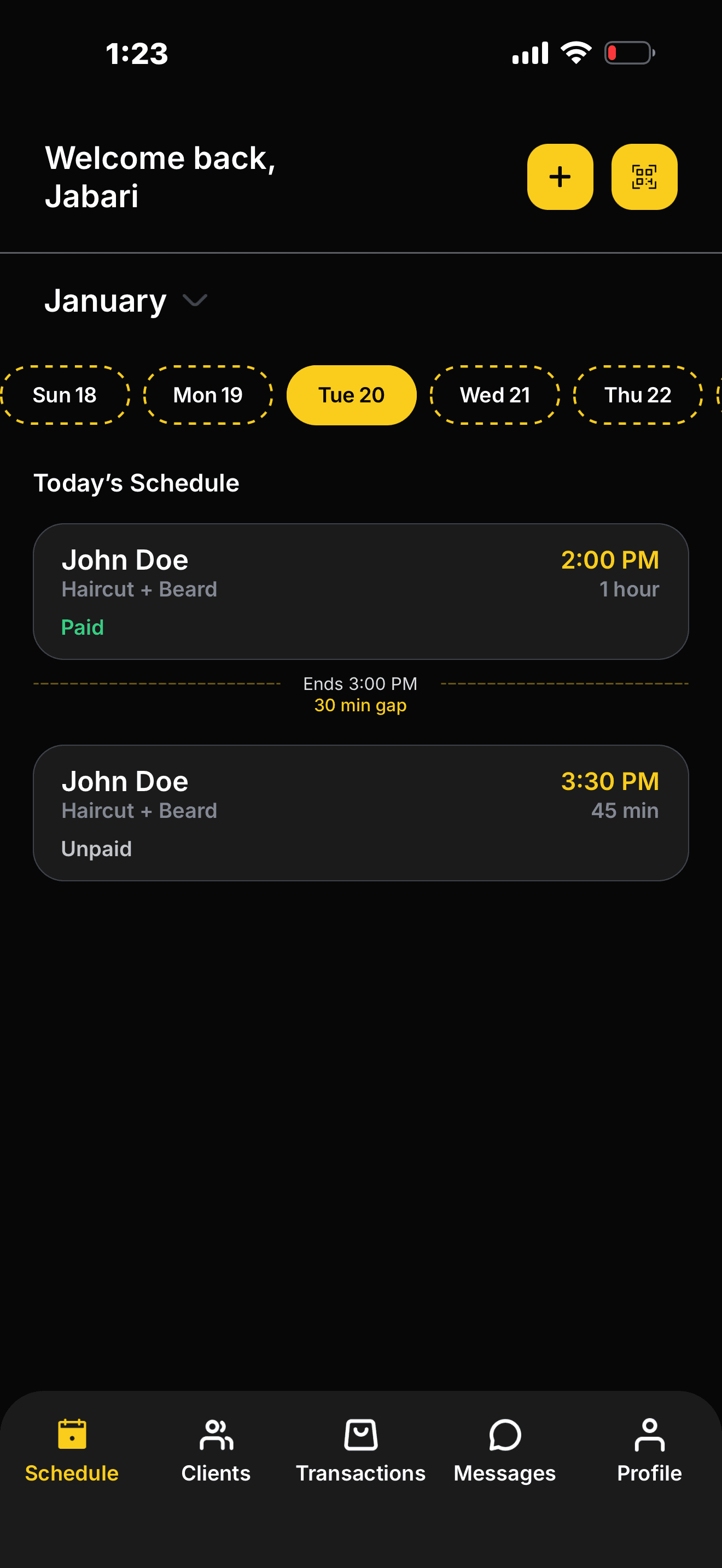Viewport: 722px width, 1568px height.
Task: Select Thu 22 date chip
Action: [x=637, y=395]
